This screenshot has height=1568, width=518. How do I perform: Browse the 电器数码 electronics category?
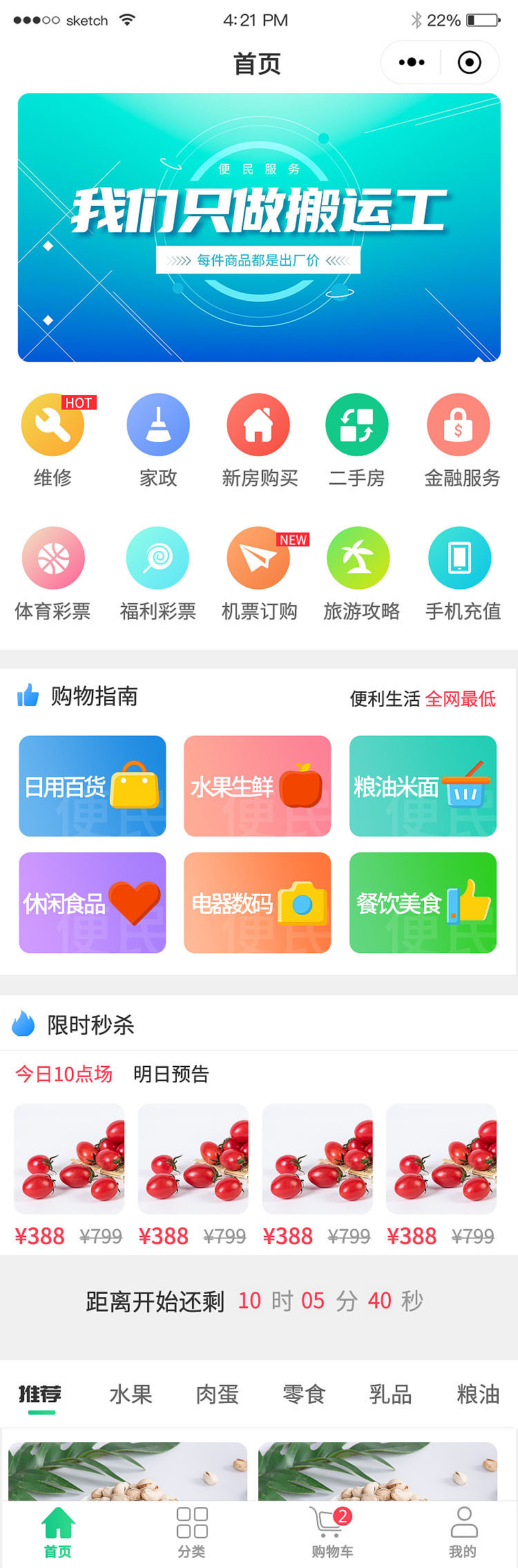point(258,903)
